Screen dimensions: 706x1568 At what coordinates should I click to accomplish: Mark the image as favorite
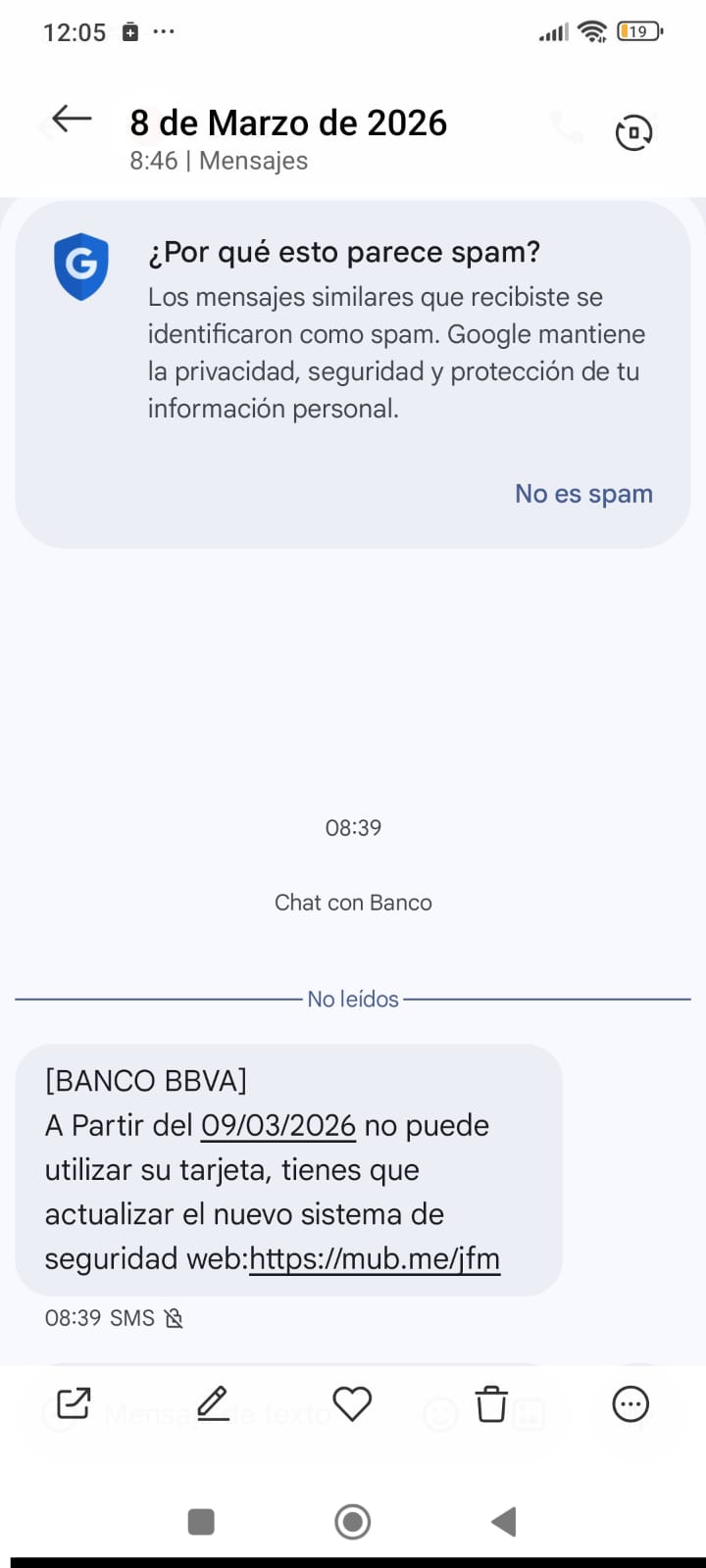coord(352,1404)
